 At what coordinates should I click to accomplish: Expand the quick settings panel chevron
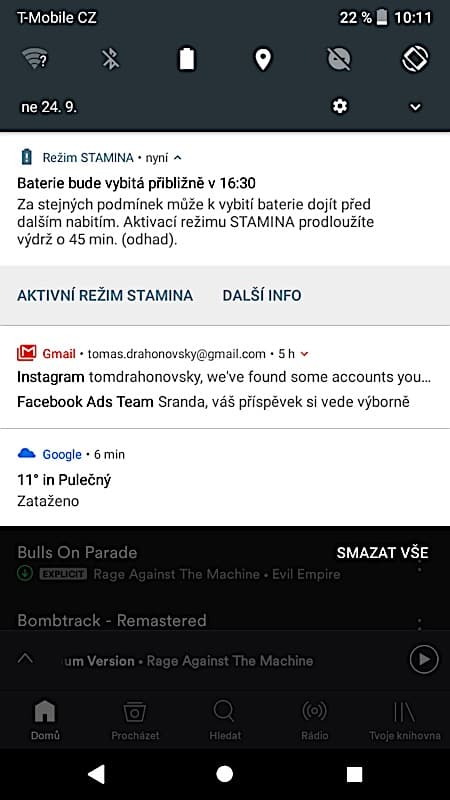click(x=415, y=107)
